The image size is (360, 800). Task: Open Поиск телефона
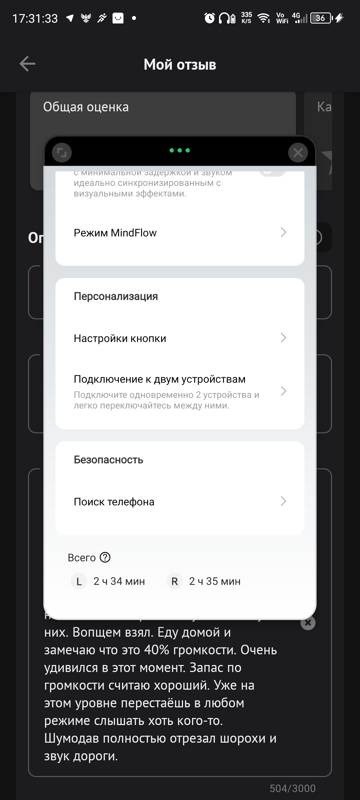pos(180,502)
